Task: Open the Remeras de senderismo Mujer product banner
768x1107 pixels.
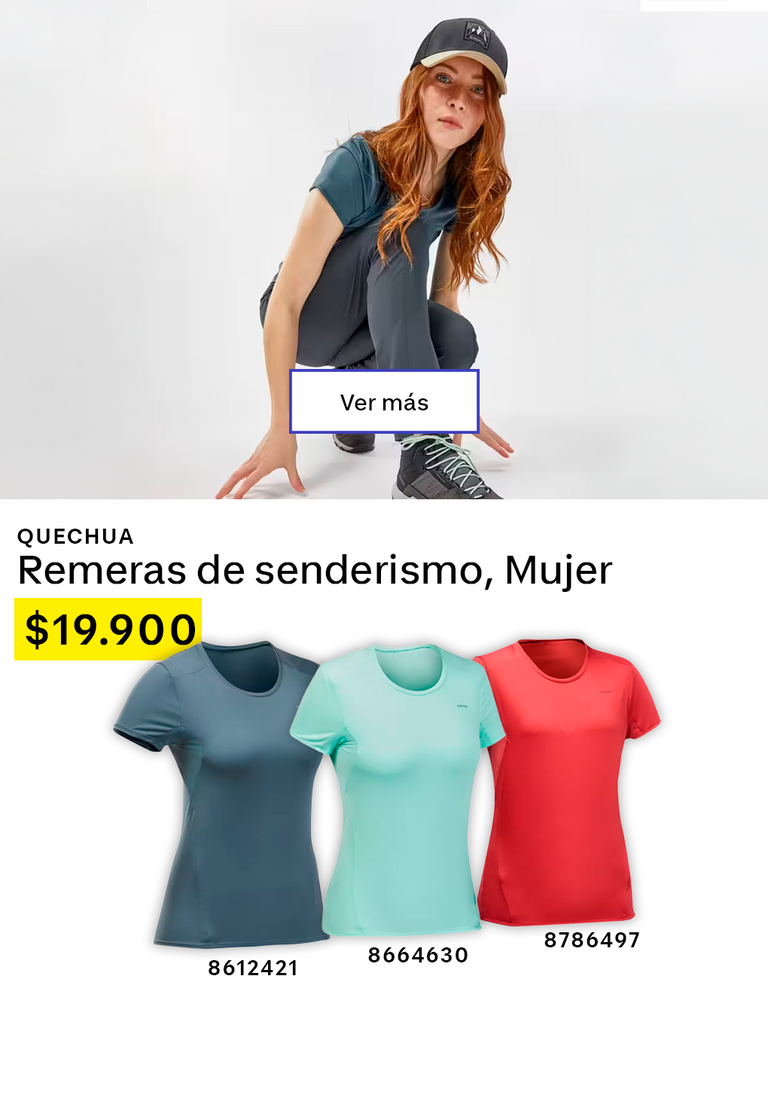Action: (x=315, y=571)
